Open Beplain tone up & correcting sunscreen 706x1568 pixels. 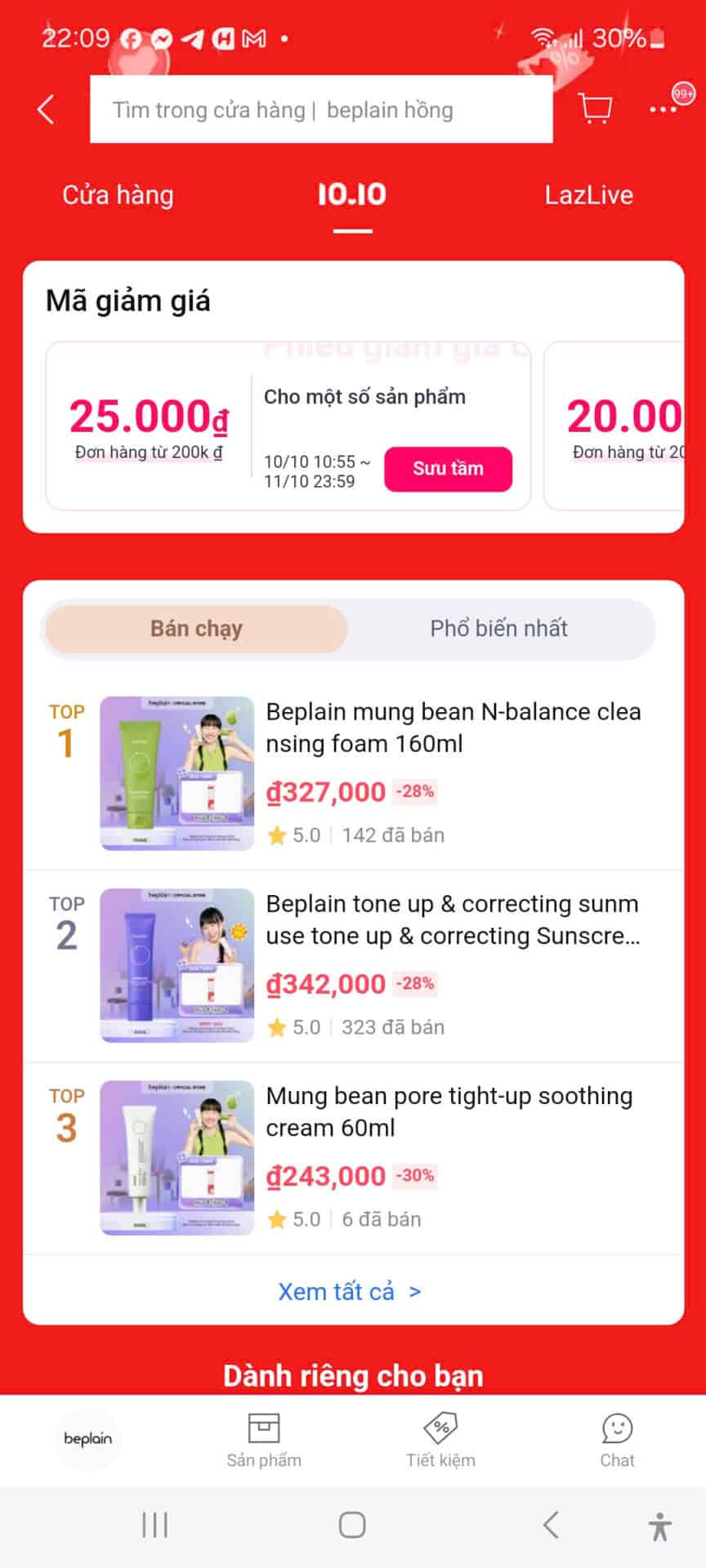coord(453,920)
